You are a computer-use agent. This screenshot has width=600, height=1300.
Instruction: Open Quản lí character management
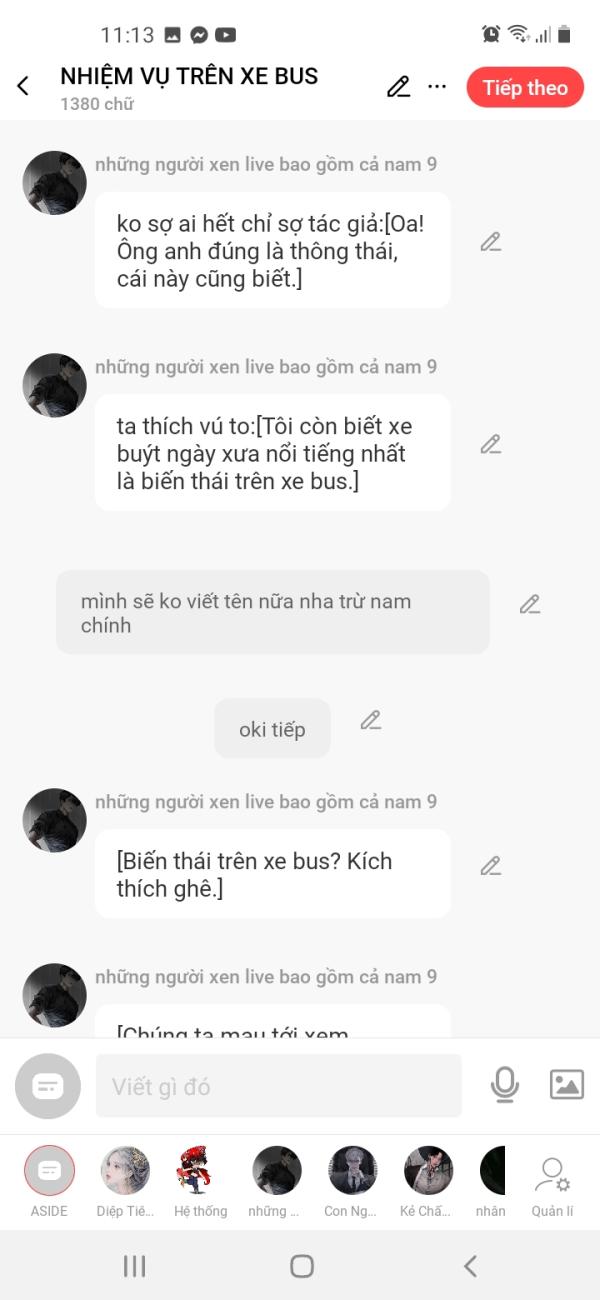pyautogui.click(x=552, y=1180)
